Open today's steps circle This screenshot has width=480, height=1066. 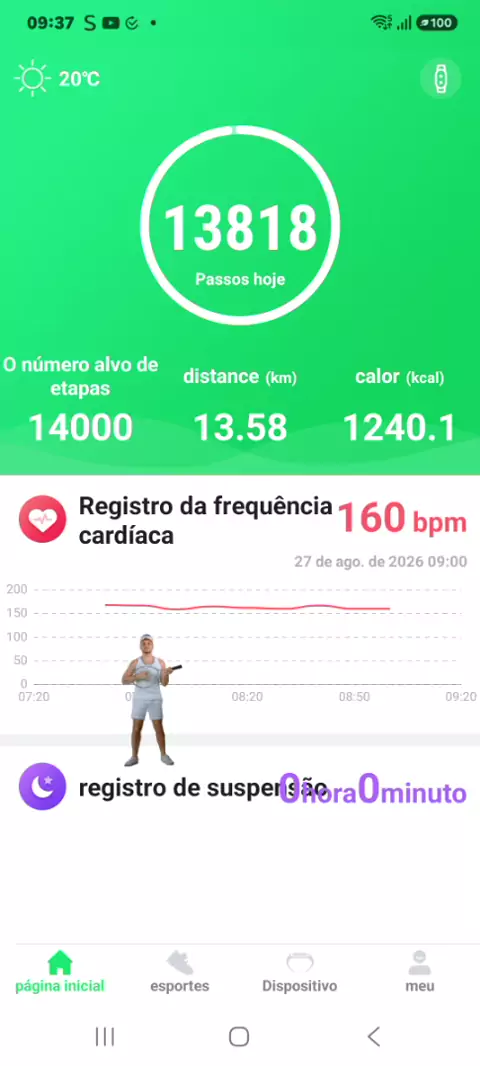tap(240, 224)
